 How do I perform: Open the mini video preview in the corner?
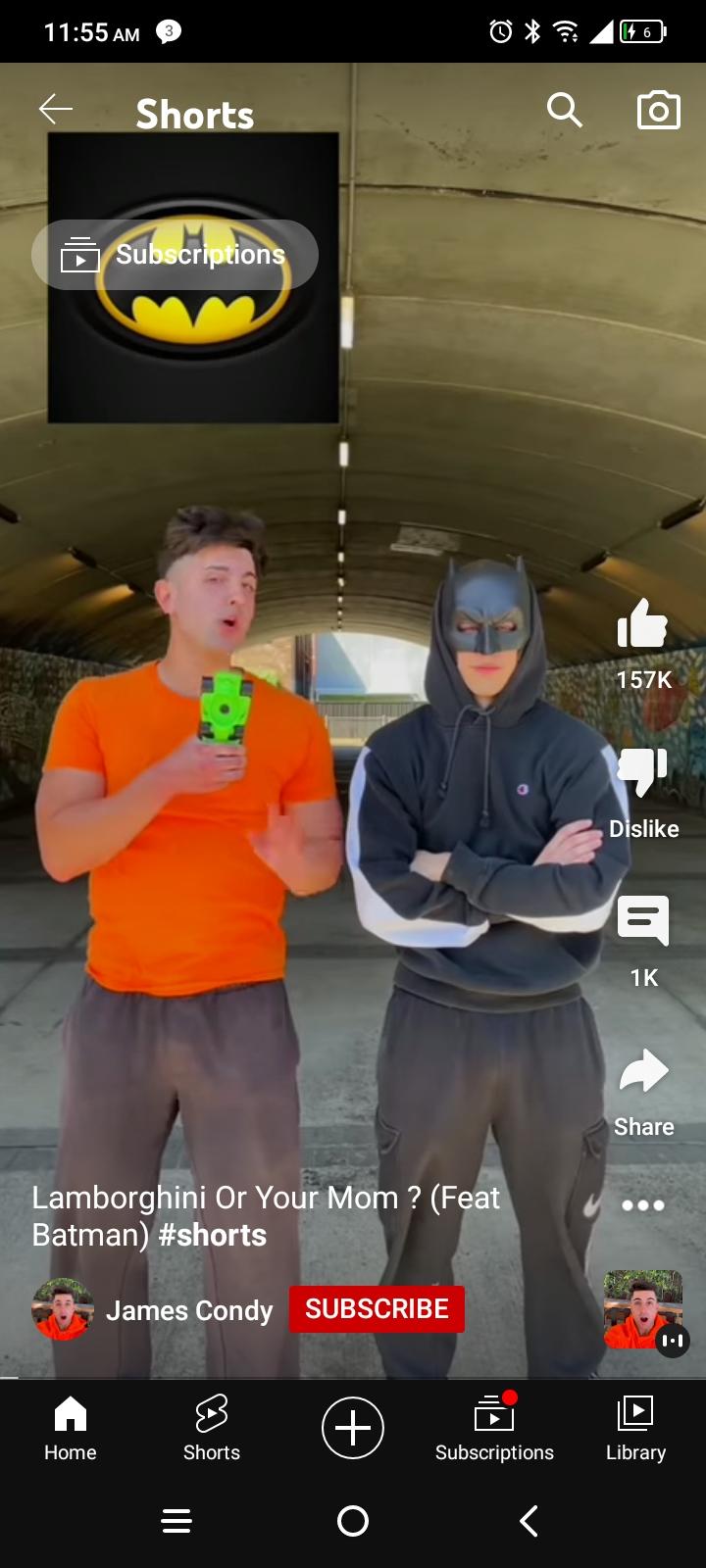[642, 1310]
